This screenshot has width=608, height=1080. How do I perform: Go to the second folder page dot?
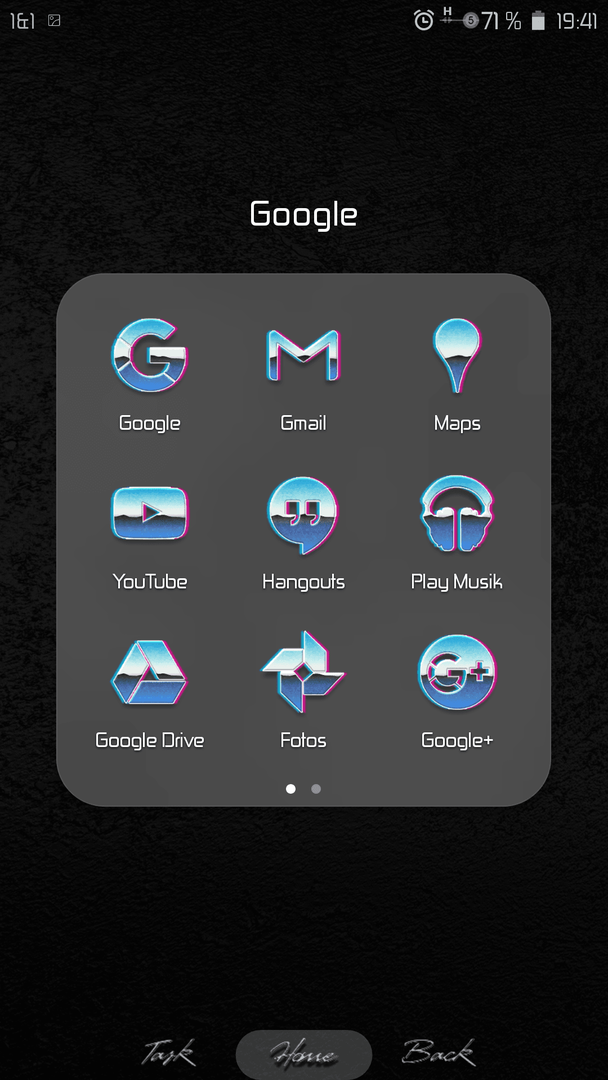[316, 789]
